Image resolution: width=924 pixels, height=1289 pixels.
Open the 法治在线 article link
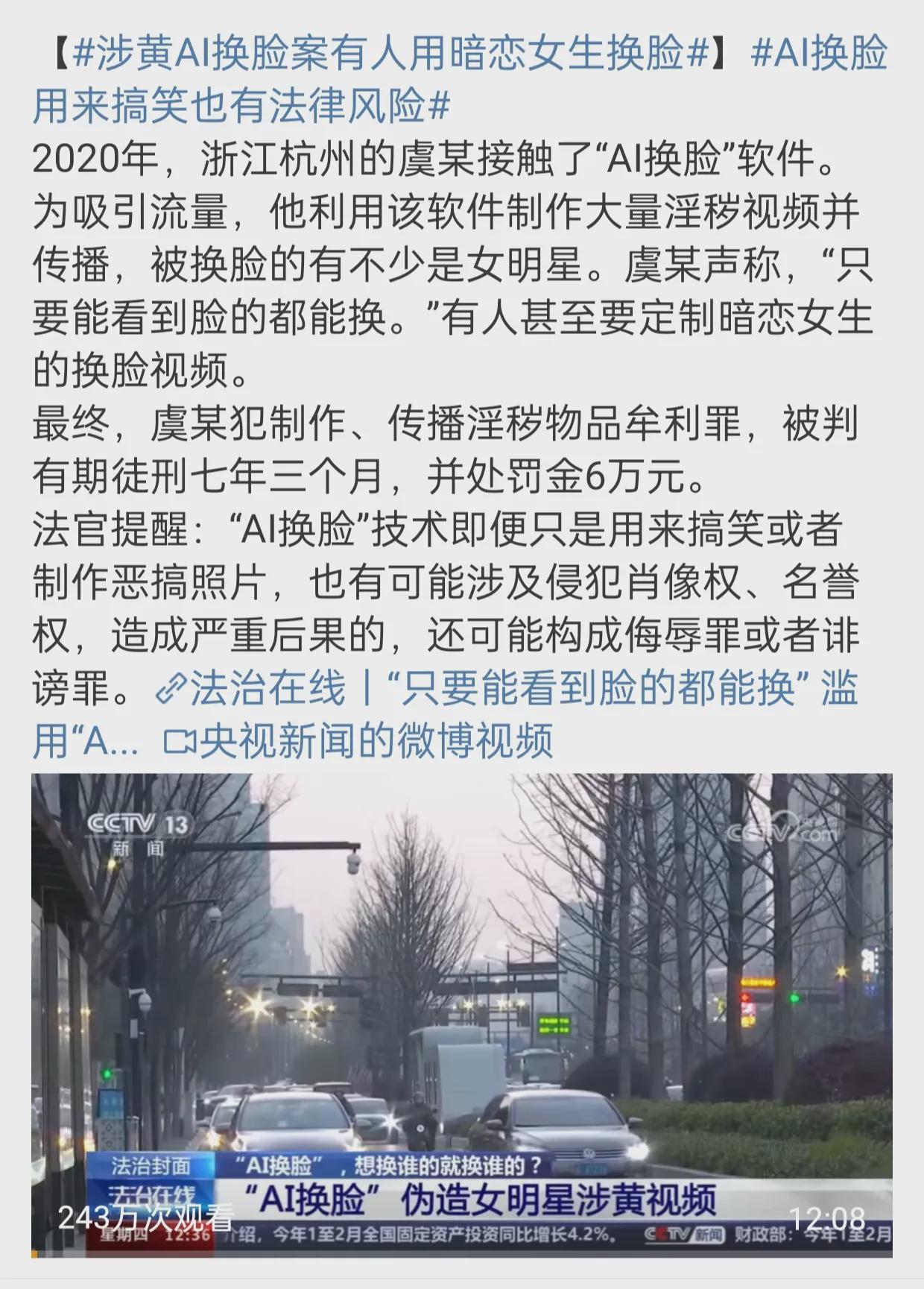(x=507, y=687)
